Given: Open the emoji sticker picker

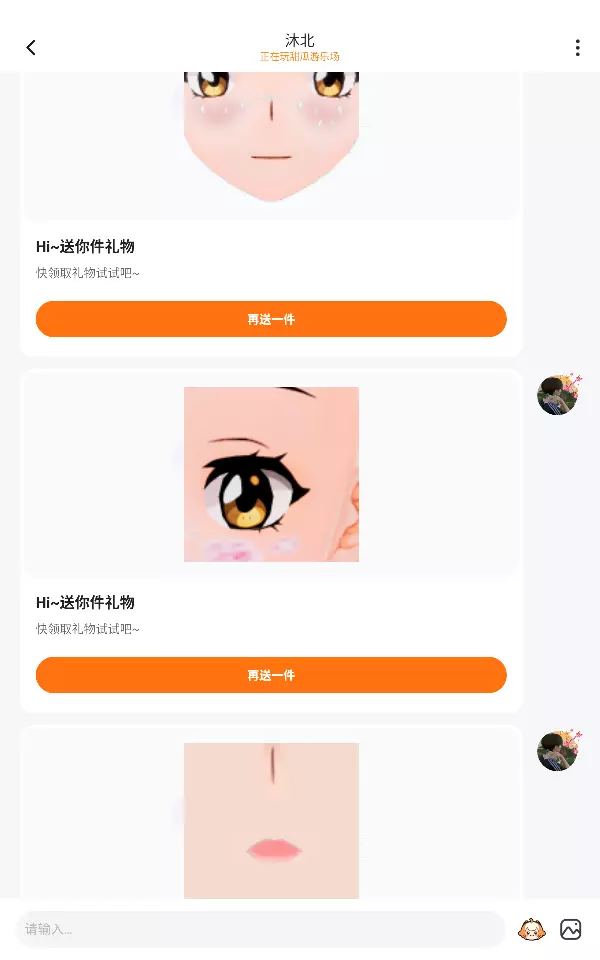Looking at the screenshot, I should (x=531, y=929).
